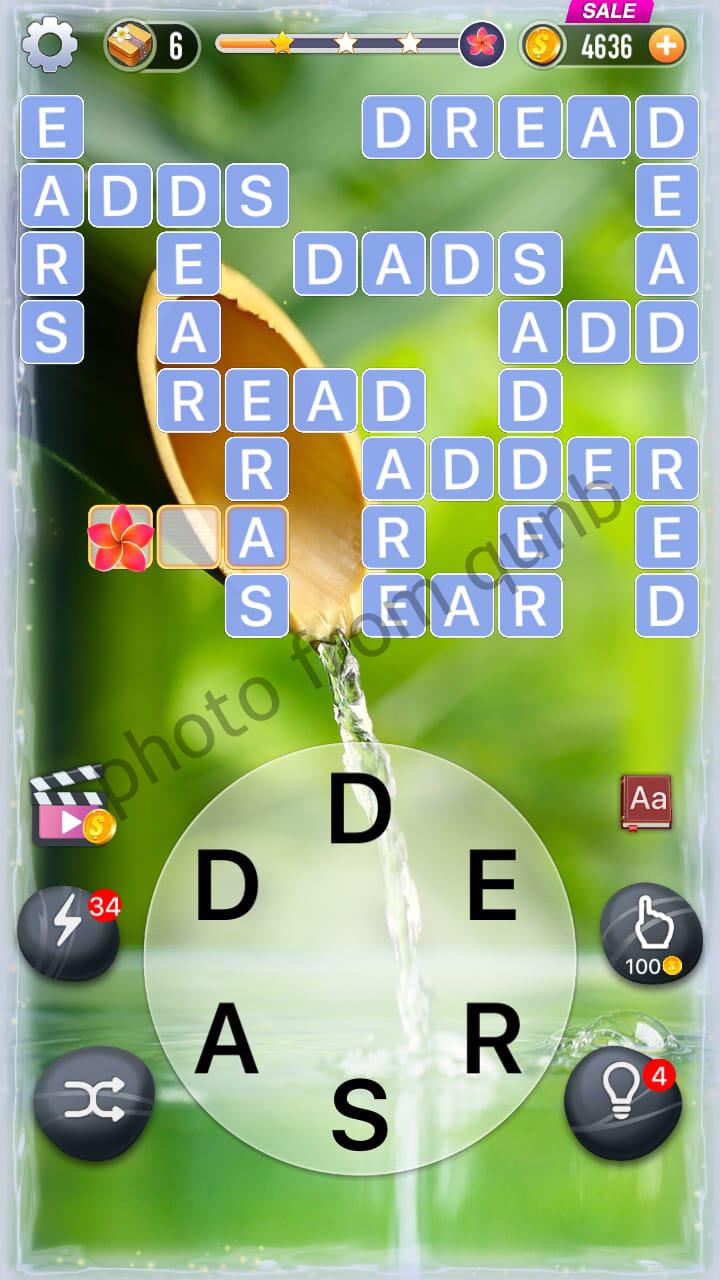Add coins with the plus button

[667, 45]
